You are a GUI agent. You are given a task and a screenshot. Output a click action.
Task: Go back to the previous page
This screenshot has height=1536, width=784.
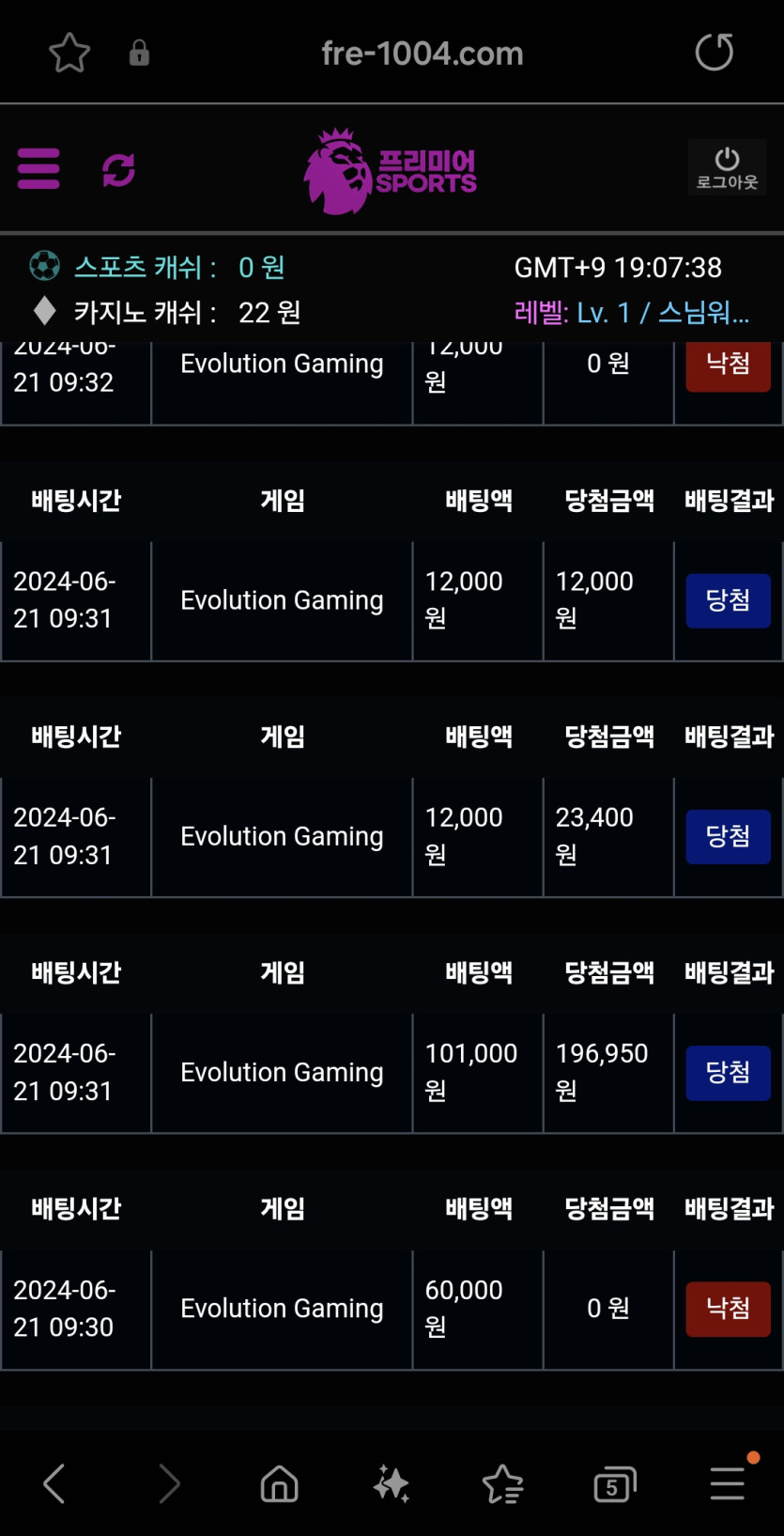pyautogui.click(x=54, y=1484)
